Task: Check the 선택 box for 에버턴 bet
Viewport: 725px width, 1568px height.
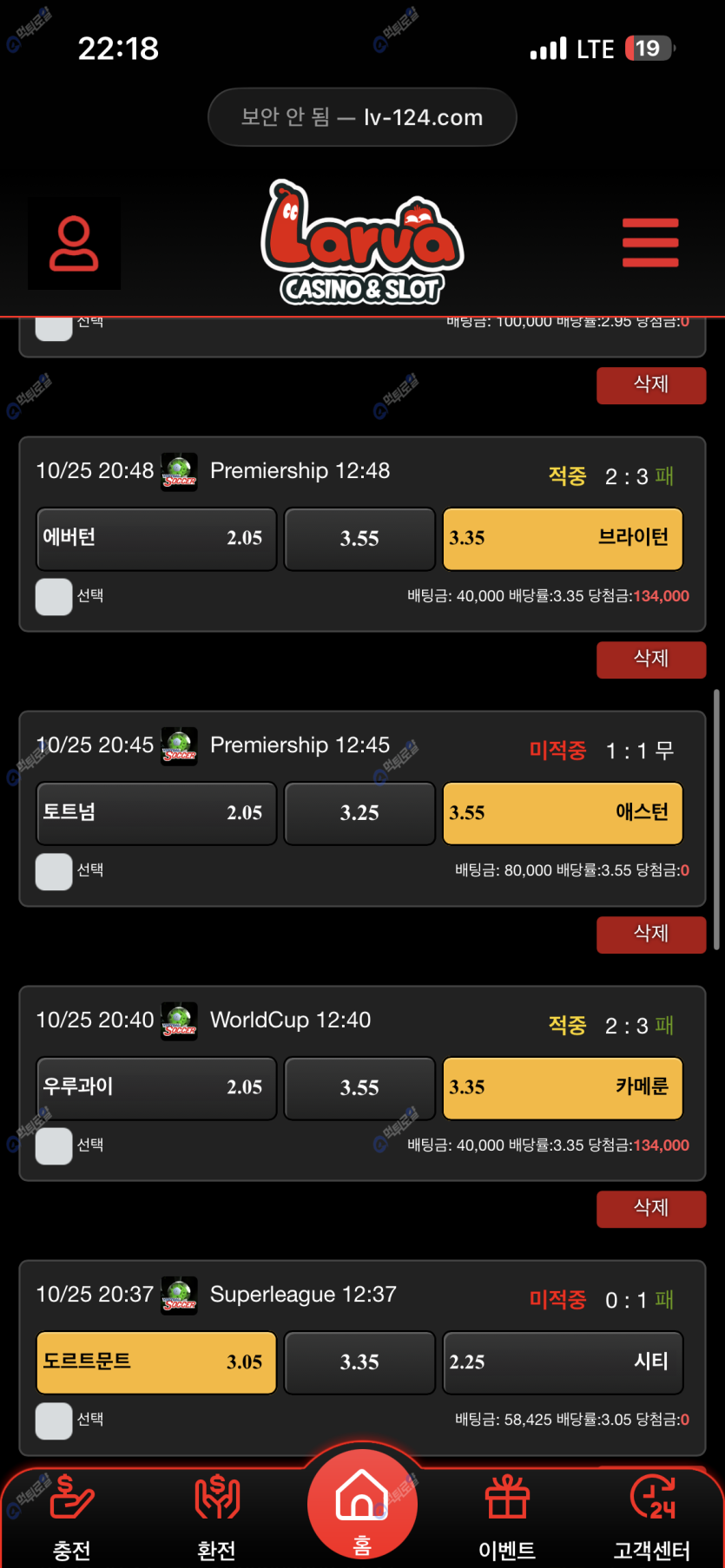Action: click(x=54, y=597)
